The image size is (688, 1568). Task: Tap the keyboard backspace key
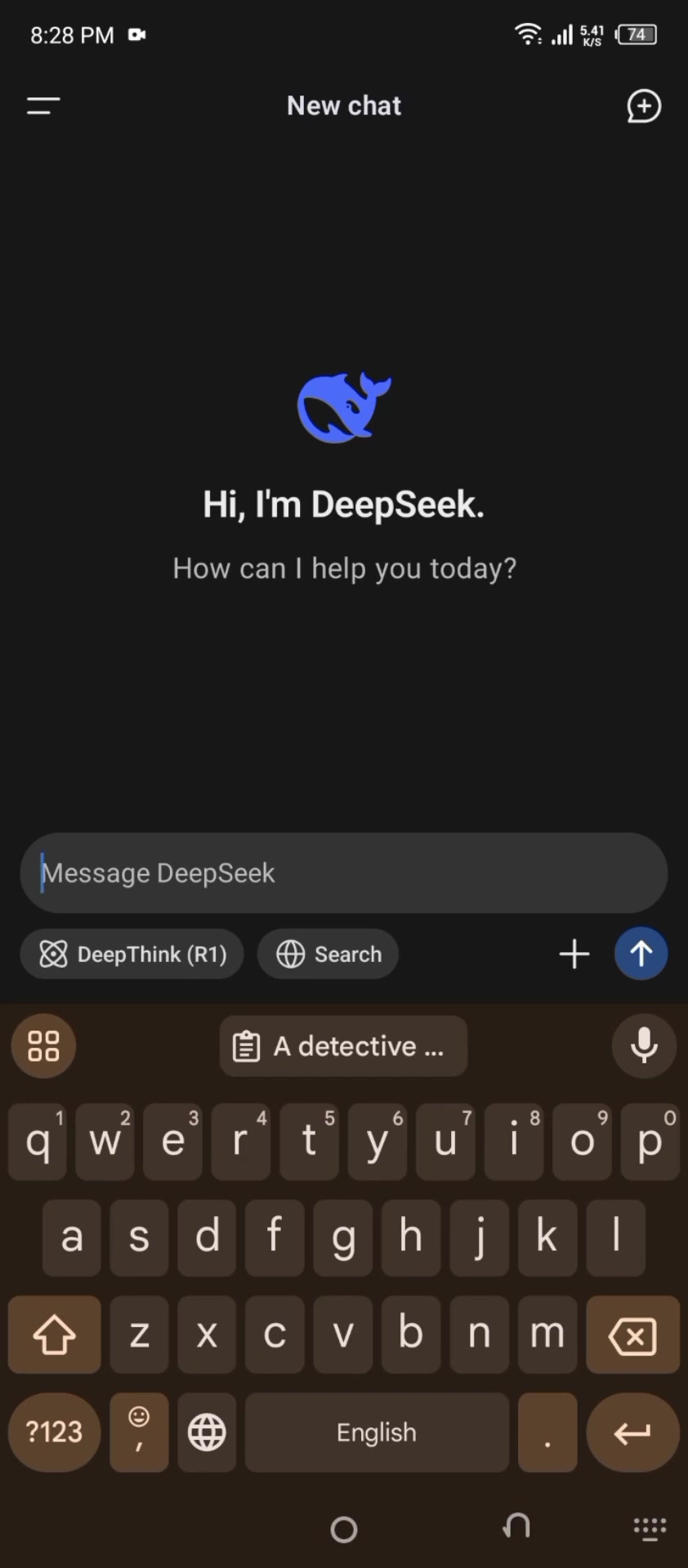click(632, 1335)
